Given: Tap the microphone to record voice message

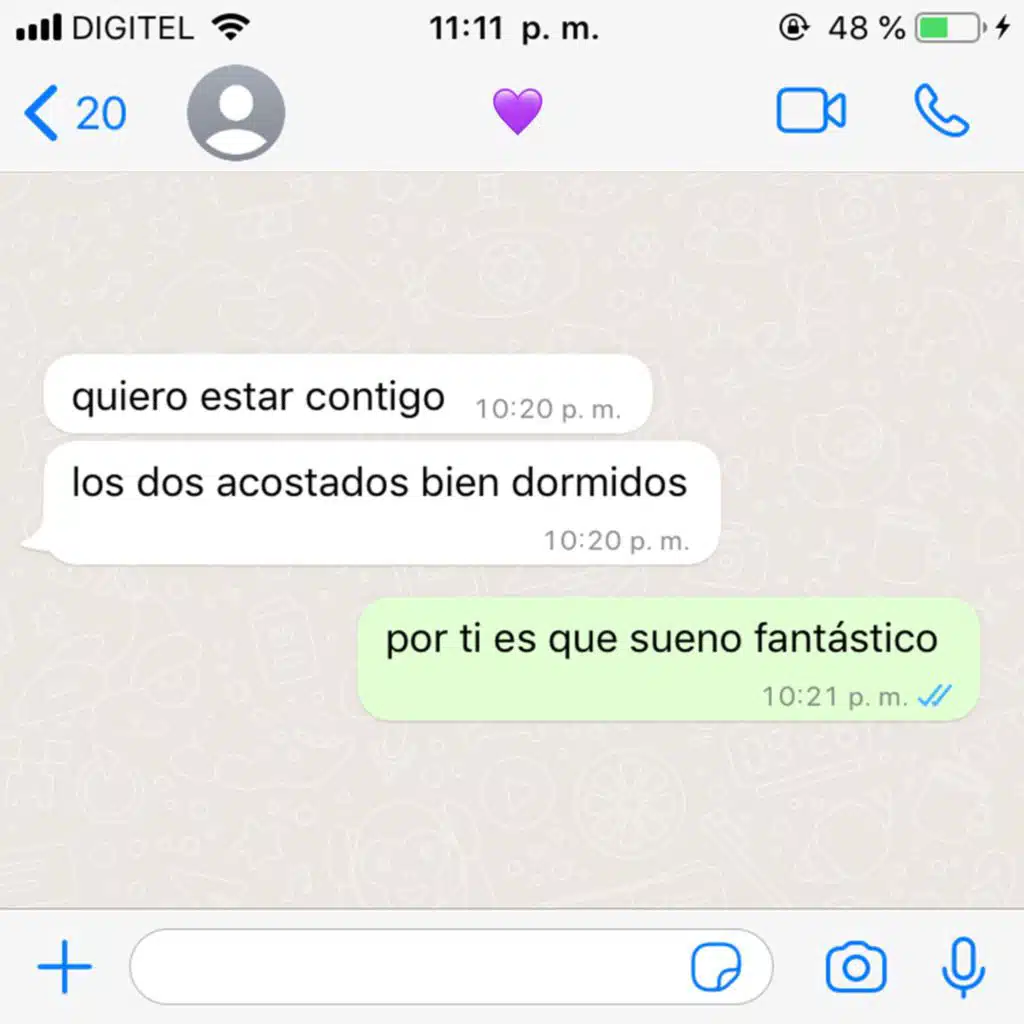Looking at the screenshot, I should click(964, 967).
